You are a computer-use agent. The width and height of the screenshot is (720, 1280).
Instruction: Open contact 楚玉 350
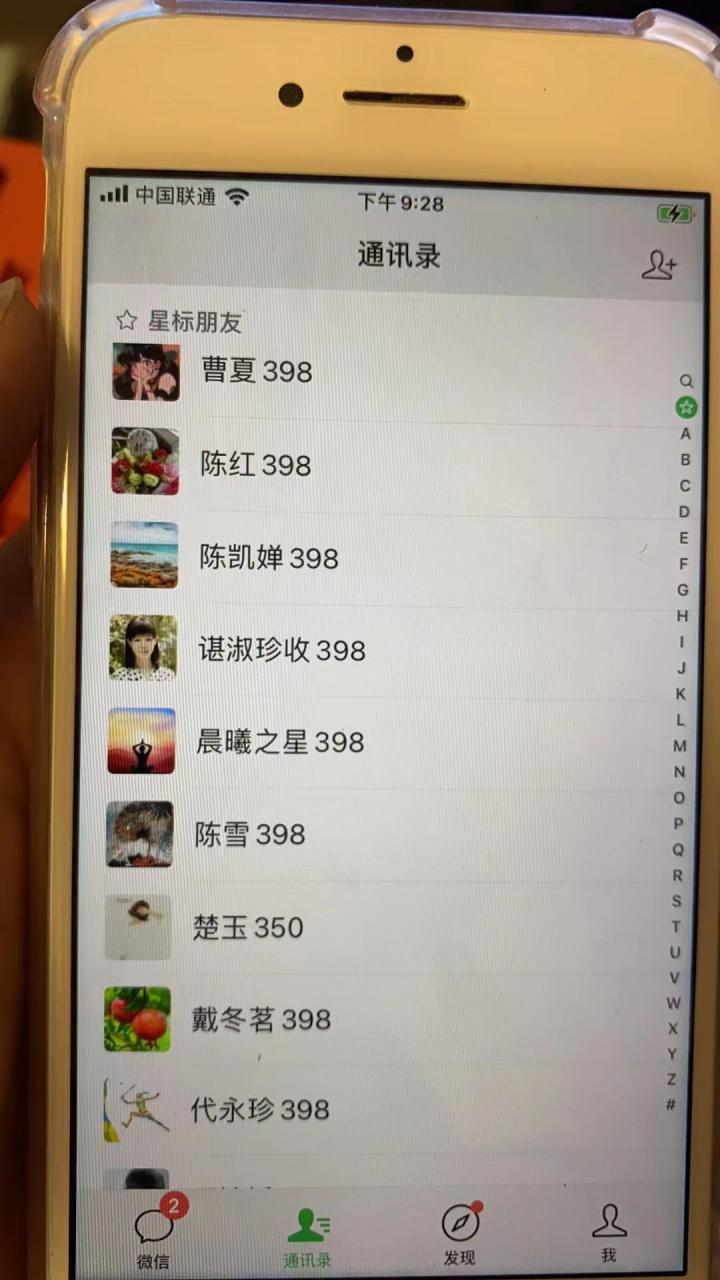tap(247, 928)
